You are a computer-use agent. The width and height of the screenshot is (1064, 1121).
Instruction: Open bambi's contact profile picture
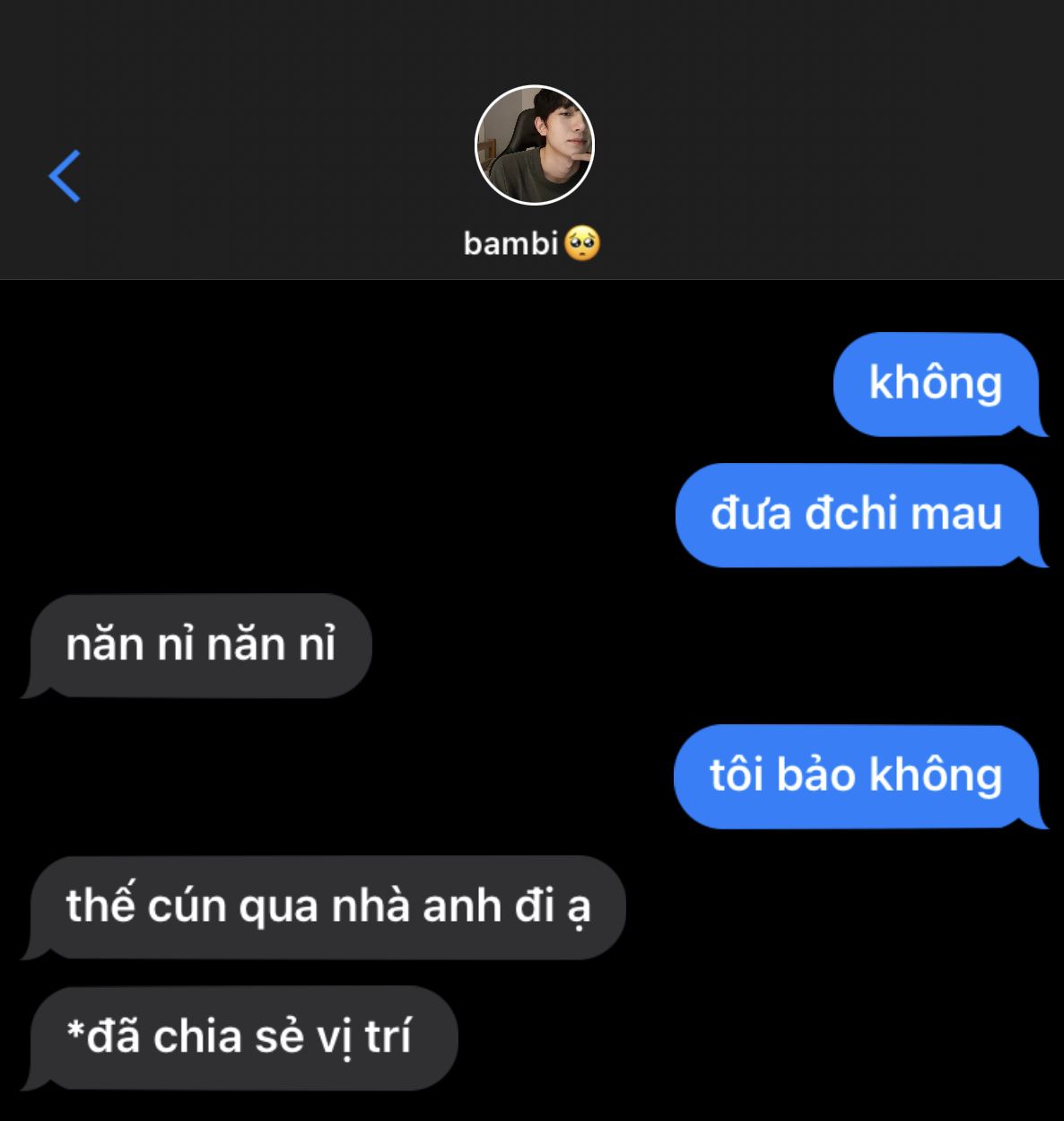coord(534,145)
